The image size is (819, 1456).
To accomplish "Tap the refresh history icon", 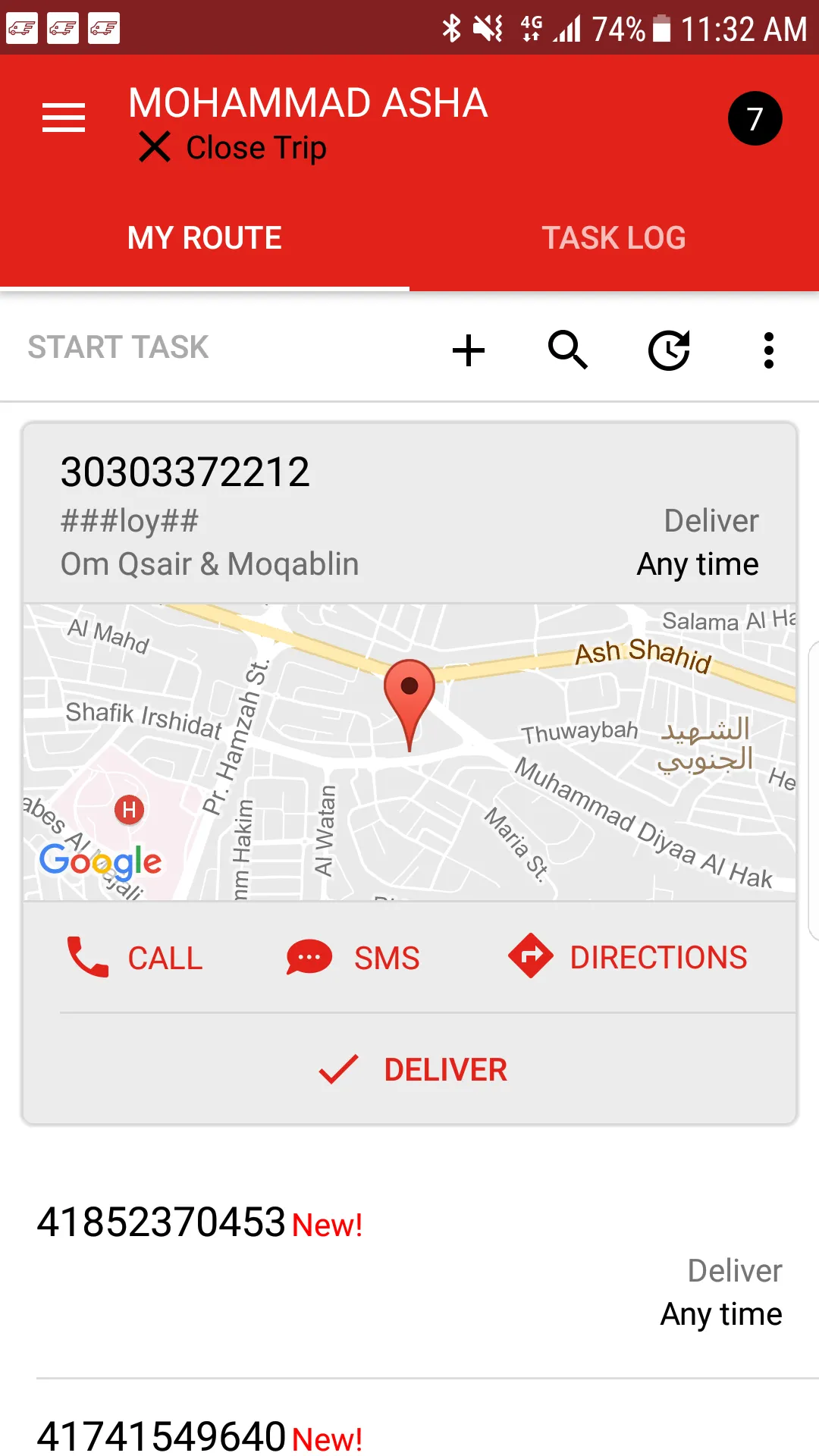I will [668, 350].
